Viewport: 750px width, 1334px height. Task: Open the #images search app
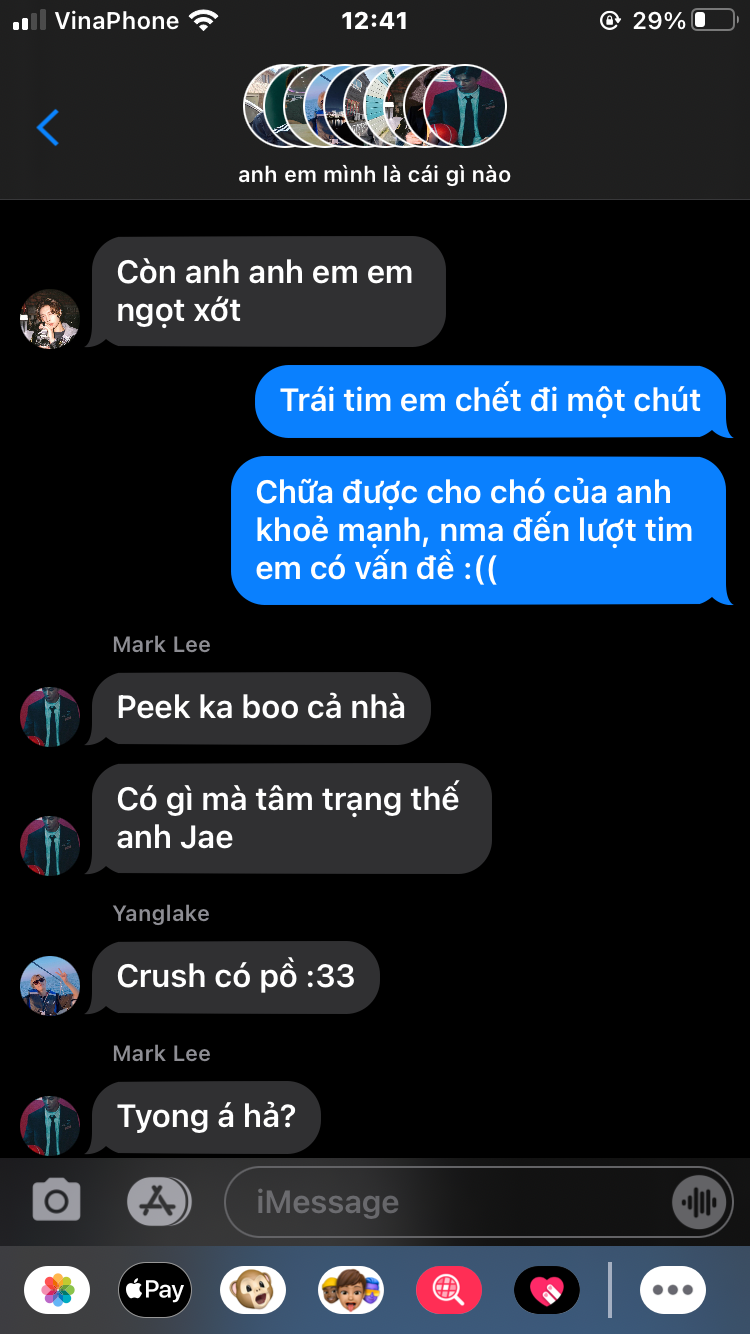tap(449, 1290)
